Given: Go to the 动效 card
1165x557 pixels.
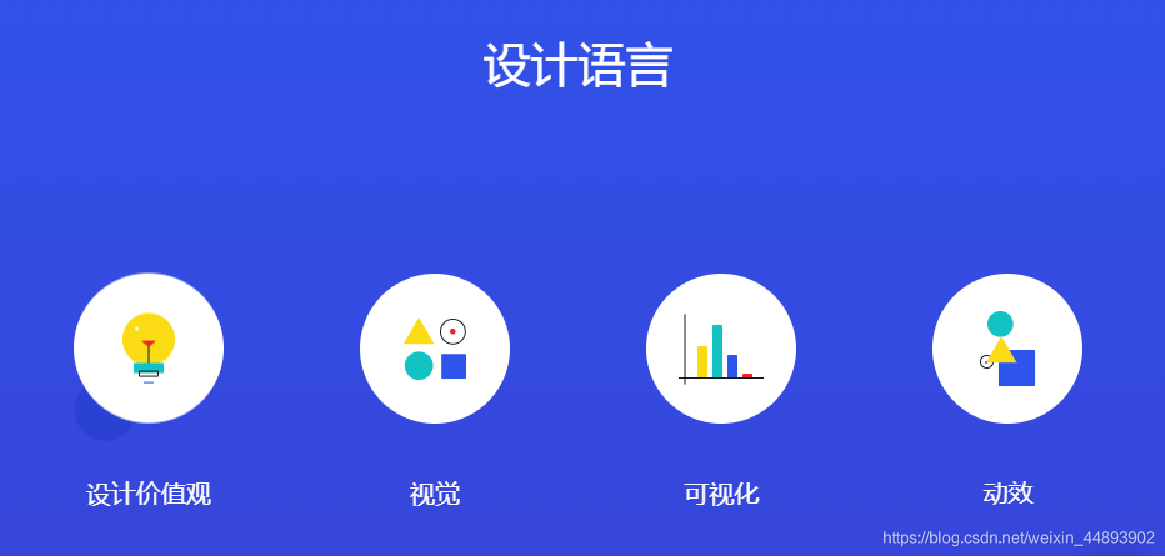Looking at the screenshot, I should [x=1007, y=348].
